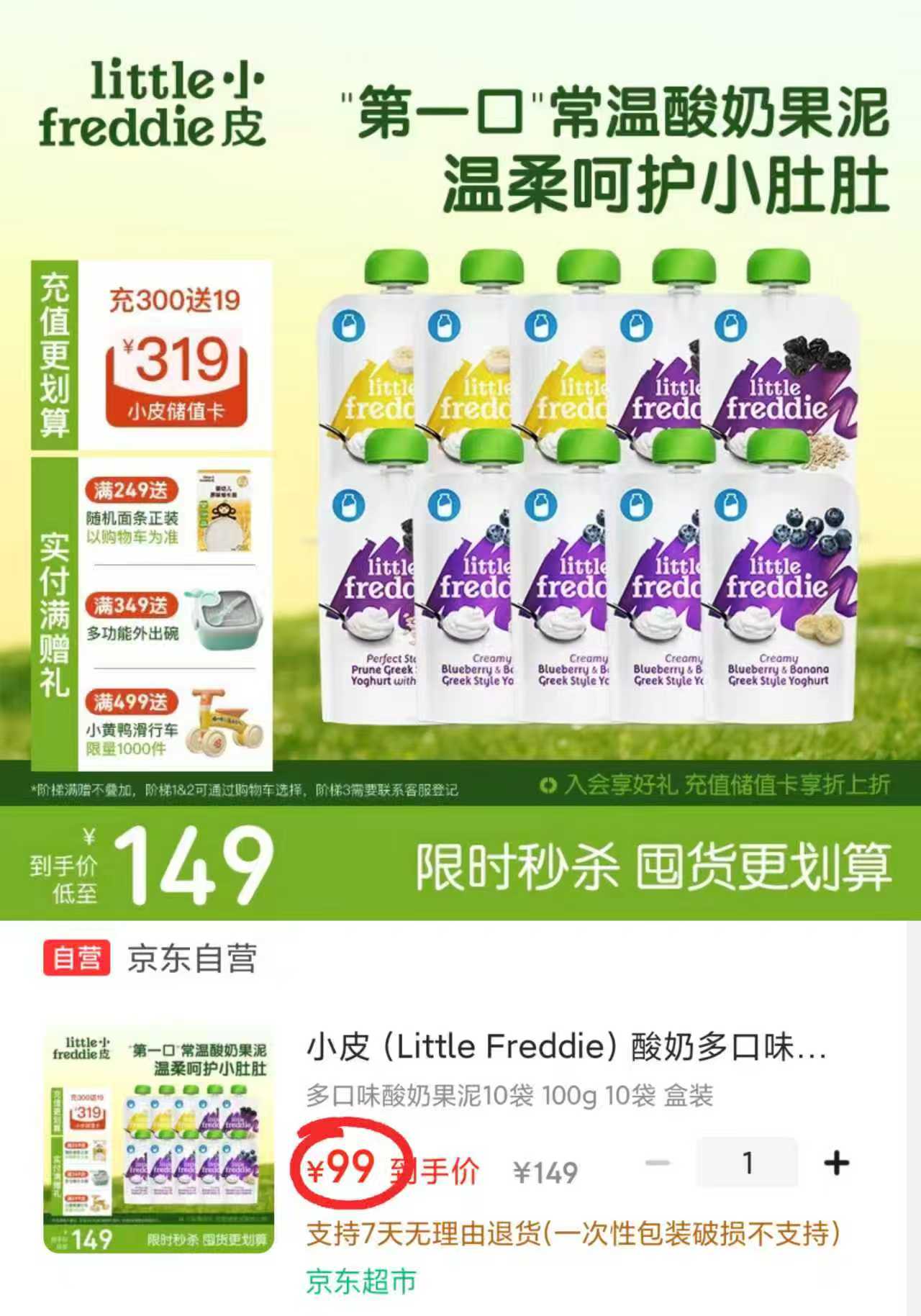The height and width of the screenshot is (1316, 921).
Task: Click the milk bottle icon on a yogurt pouch
Action: pos(350,325)
